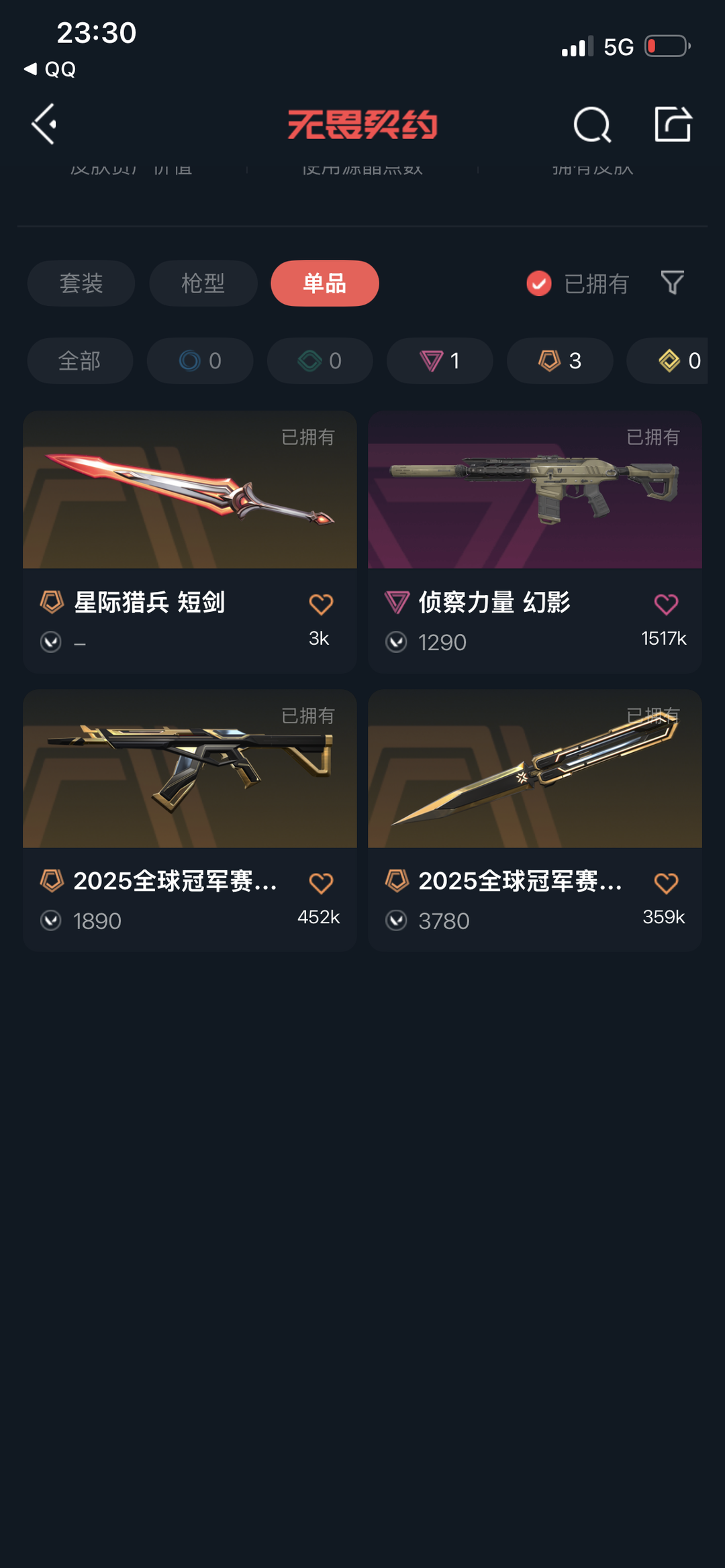Go back using the top-left arrow
Viewport: 725px width, 1568px height.
[x=44, y=124]
